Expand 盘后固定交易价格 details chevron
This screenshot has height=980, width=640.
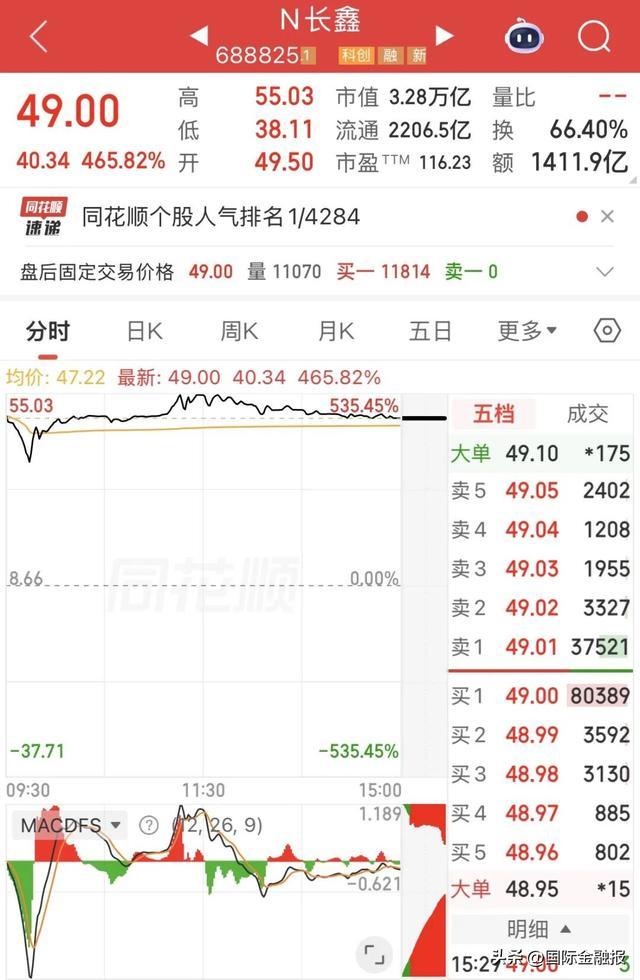pyautogui.click(x=604, y=272)
